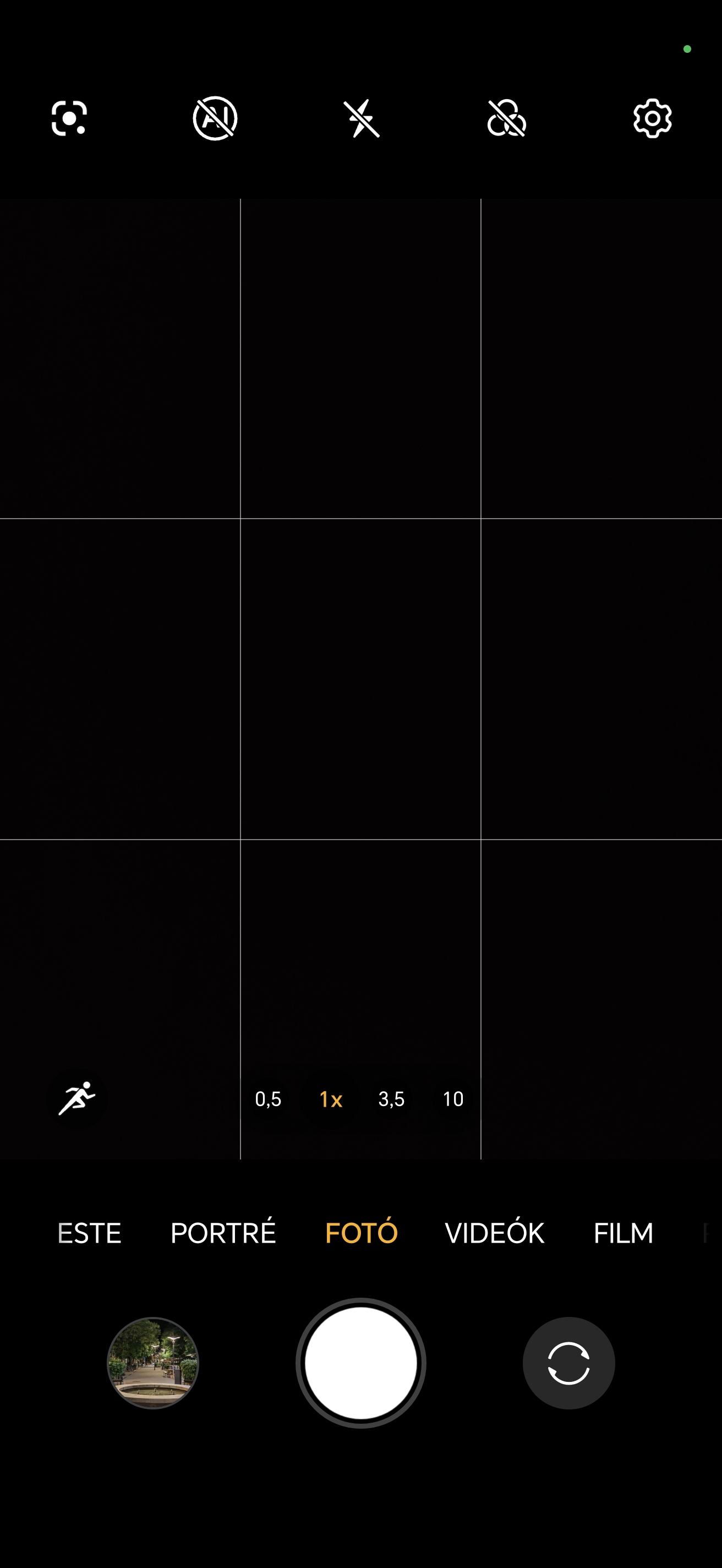Select the 1x zoom level

point(330,1099)
